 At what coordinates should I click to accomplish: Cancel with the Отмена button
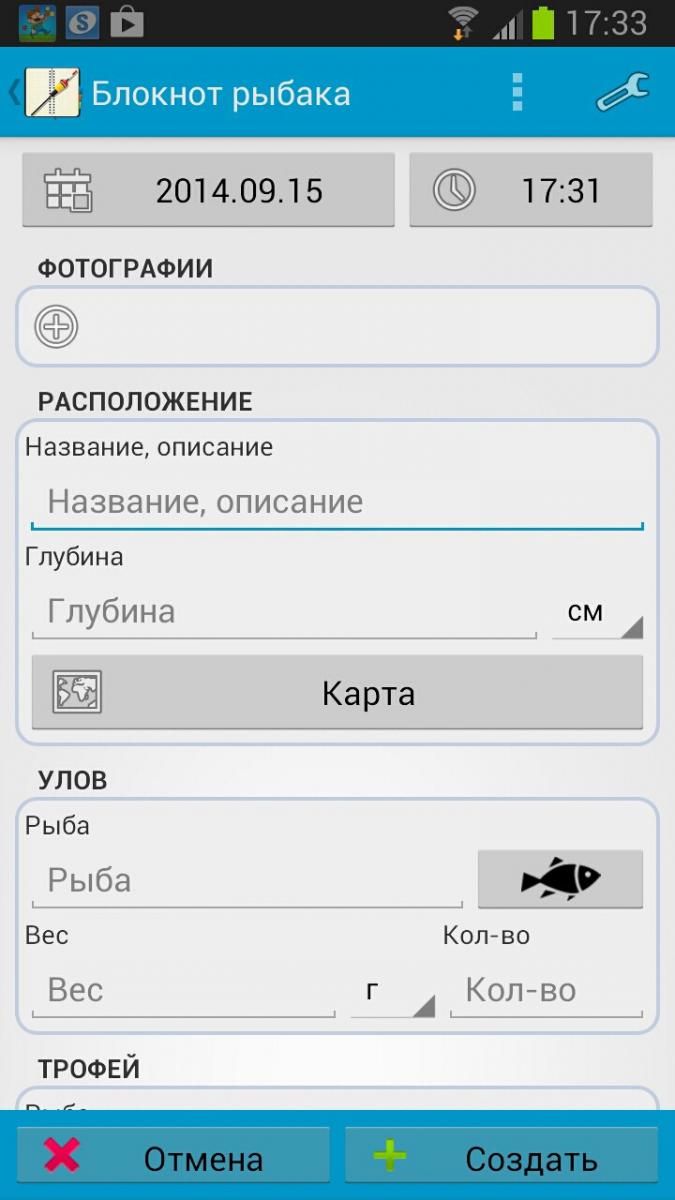click(x=173, y=1158)
